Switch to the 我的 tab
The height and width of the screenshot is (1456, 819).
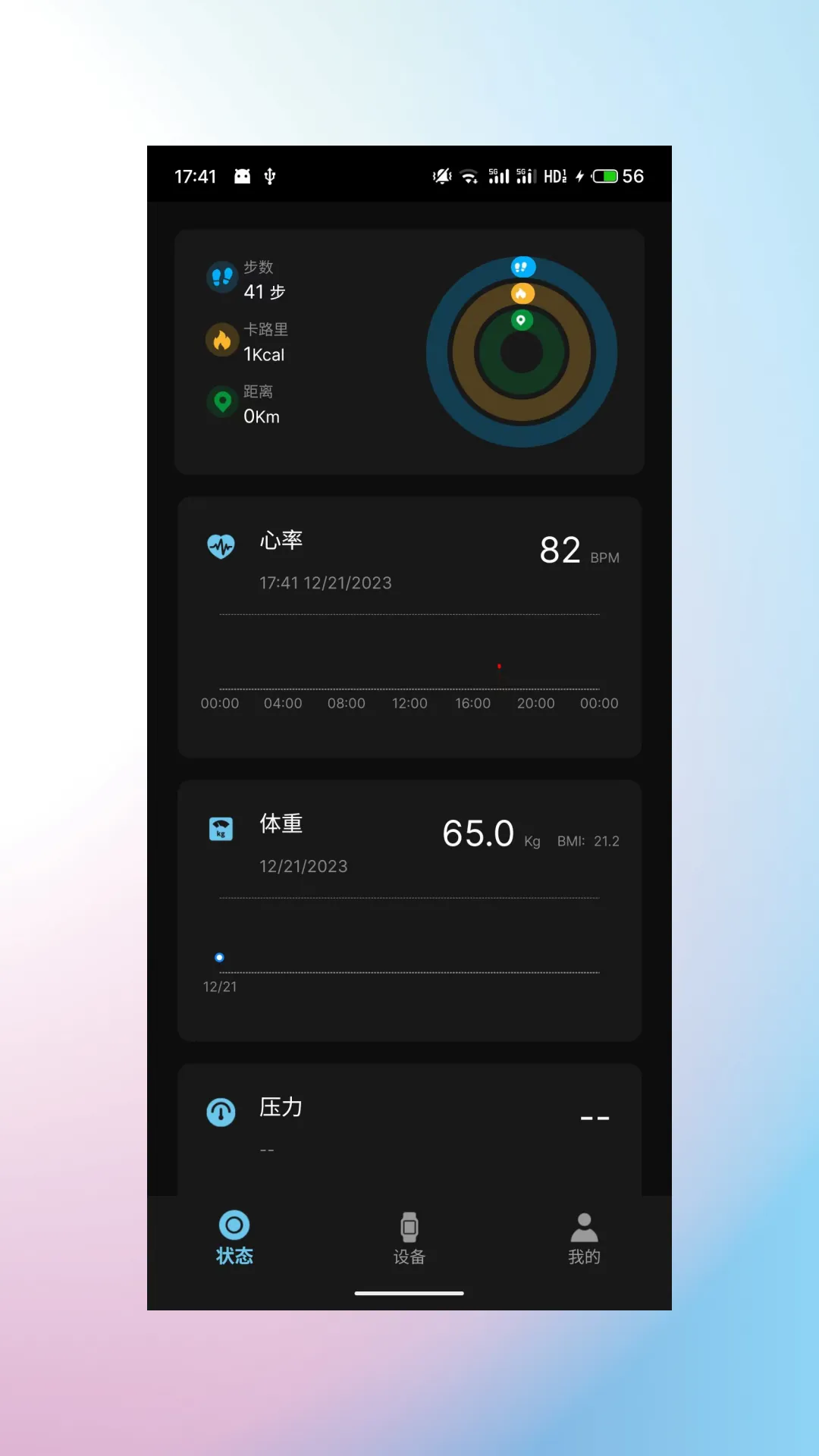[584, 1238]
